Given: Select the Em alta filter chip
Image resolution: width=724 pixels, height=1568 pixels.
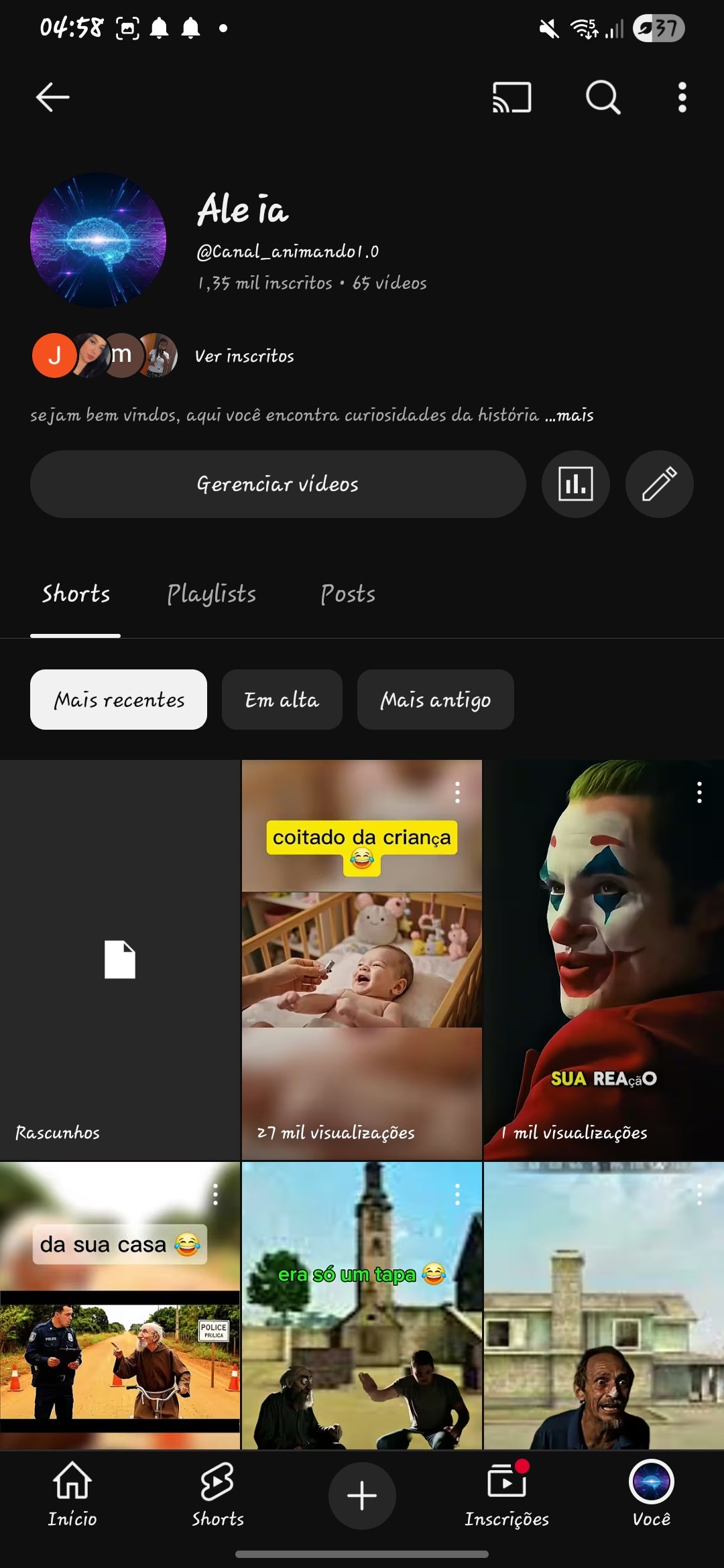Looking at the screenshot, I should click(282, 700).
